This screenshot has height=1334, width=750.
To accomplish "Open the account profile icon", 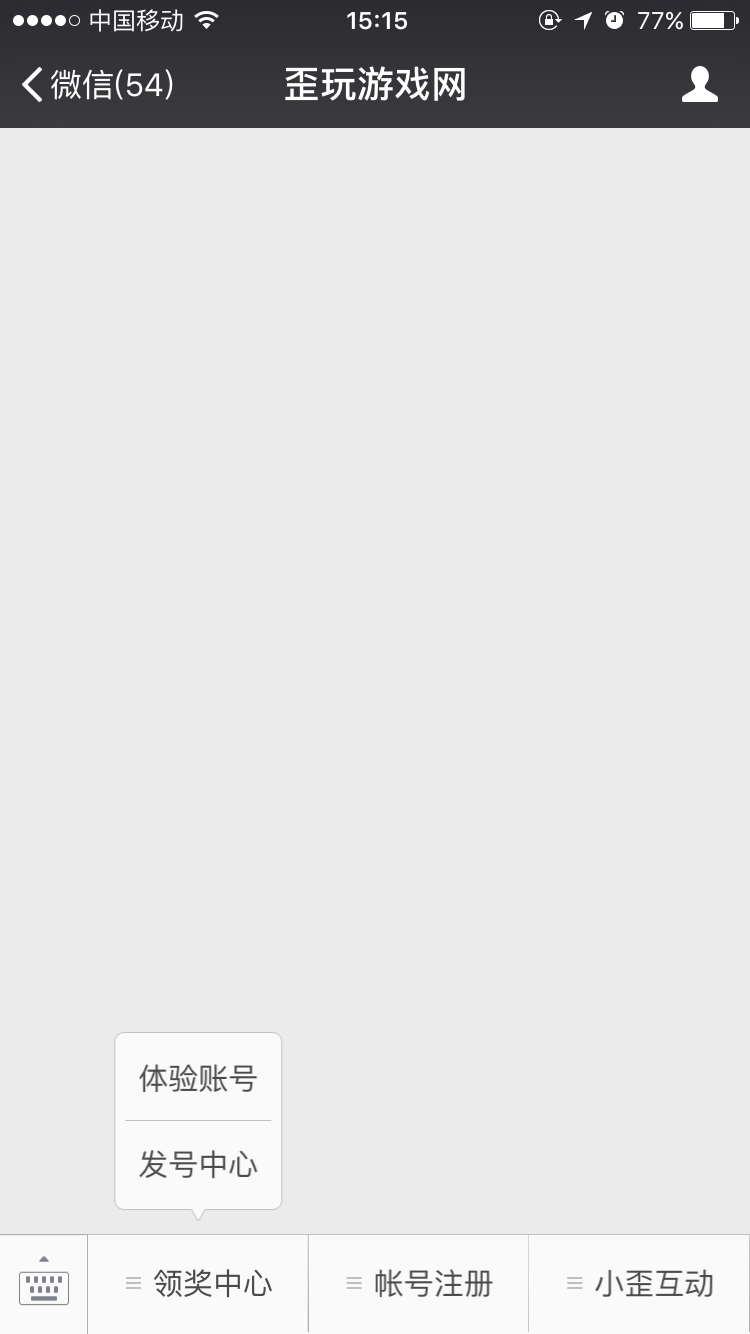I will [x=699, y=85].
